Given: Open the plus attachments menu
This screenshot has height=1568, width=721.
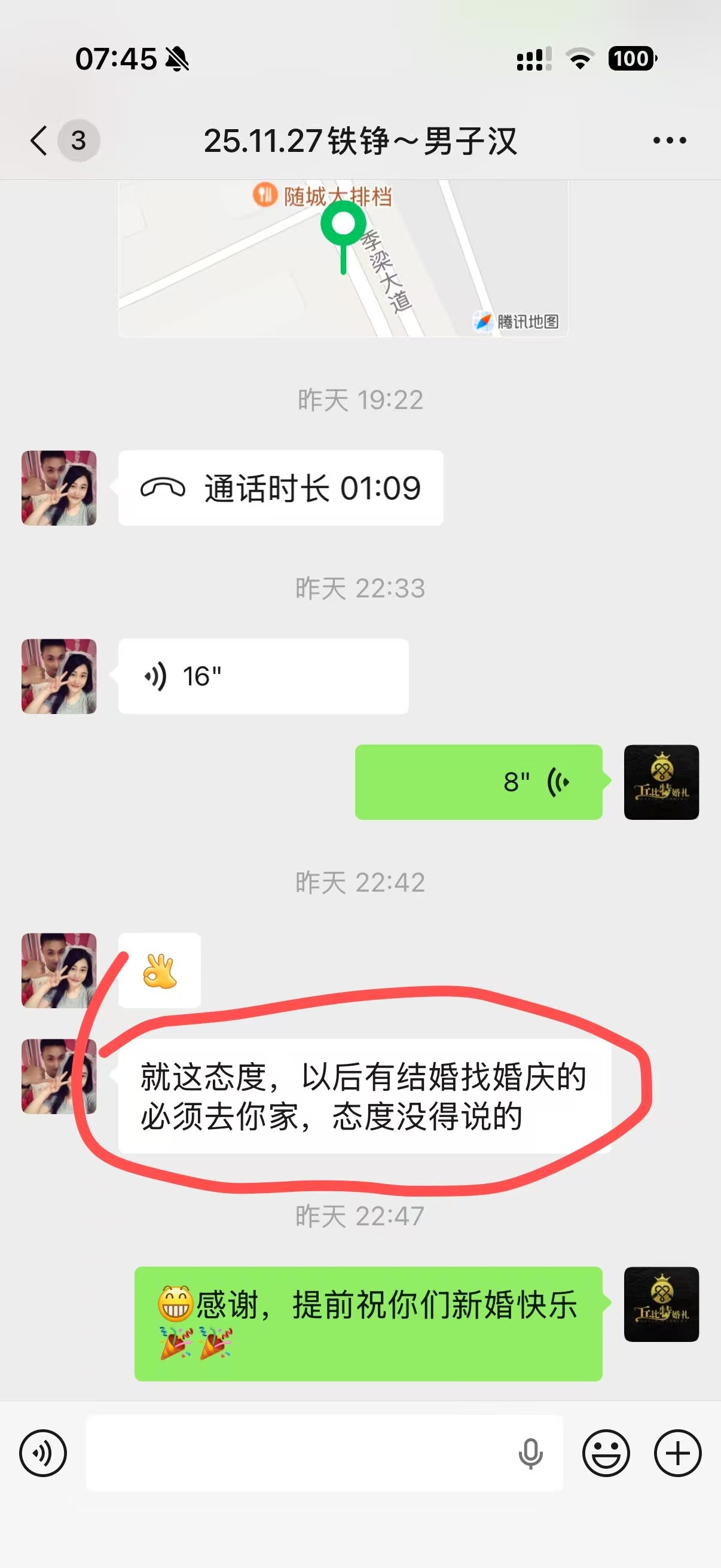Looking at the screenshot, I should click(678, 1453).
